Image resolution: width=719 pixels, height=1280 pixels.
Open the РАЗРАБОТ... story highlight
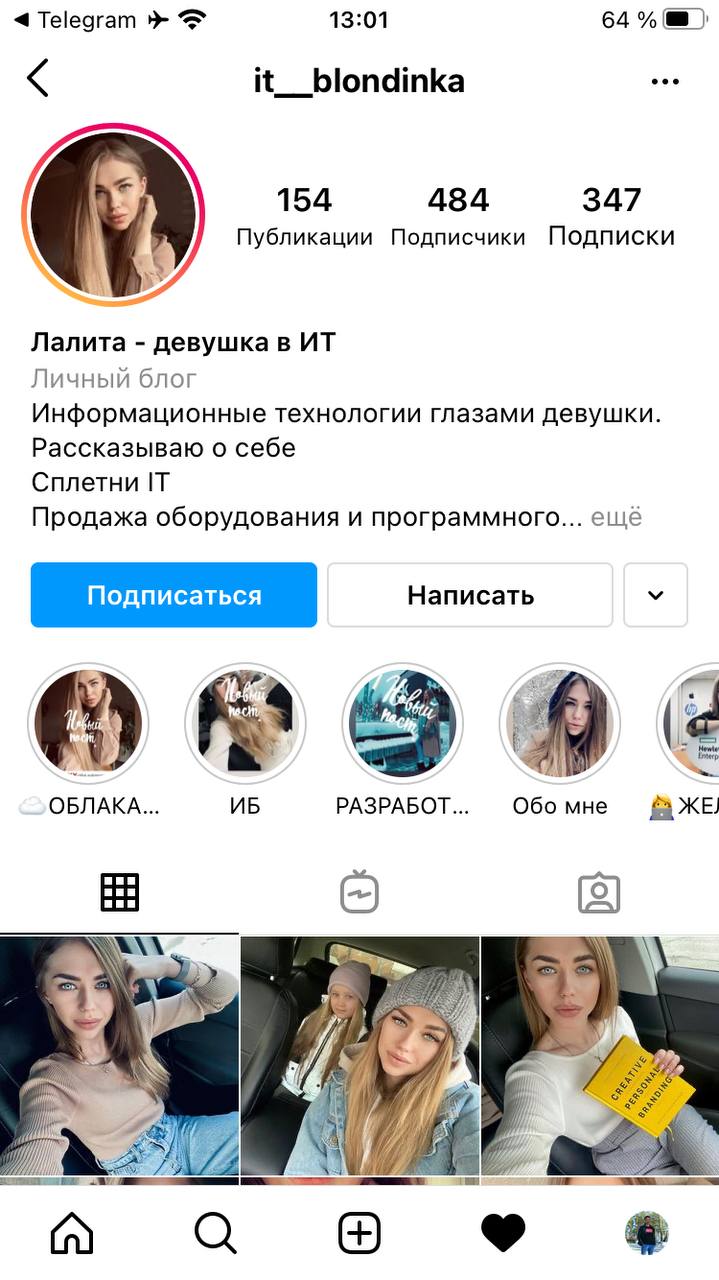click(402, 723)
